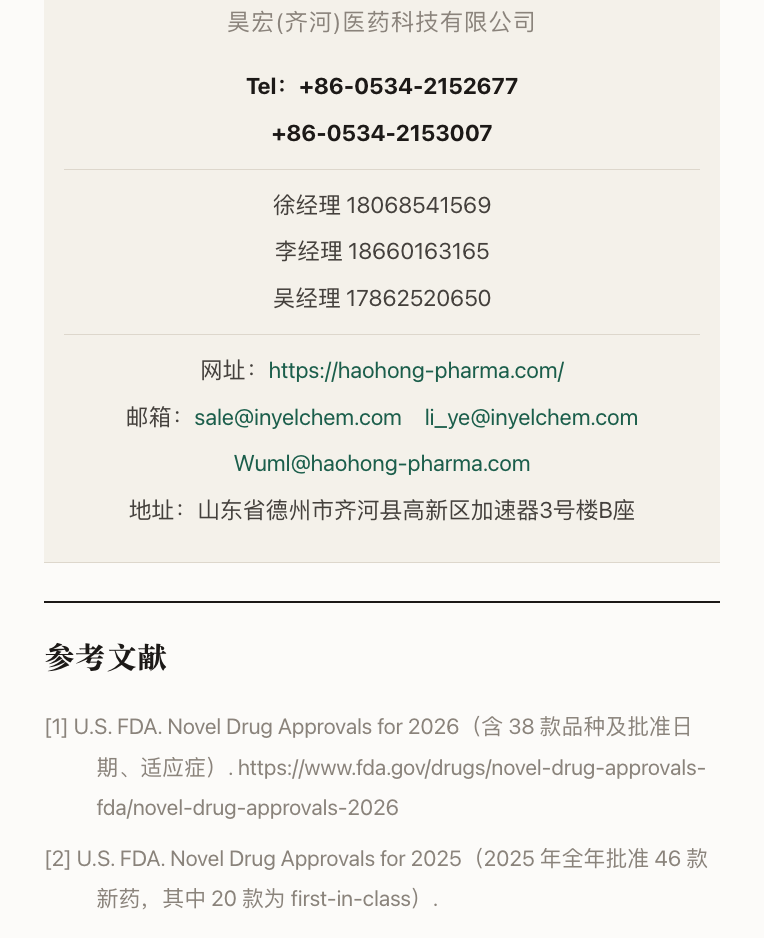Open the haohong-pharma.com website link

tap(416, 371)
